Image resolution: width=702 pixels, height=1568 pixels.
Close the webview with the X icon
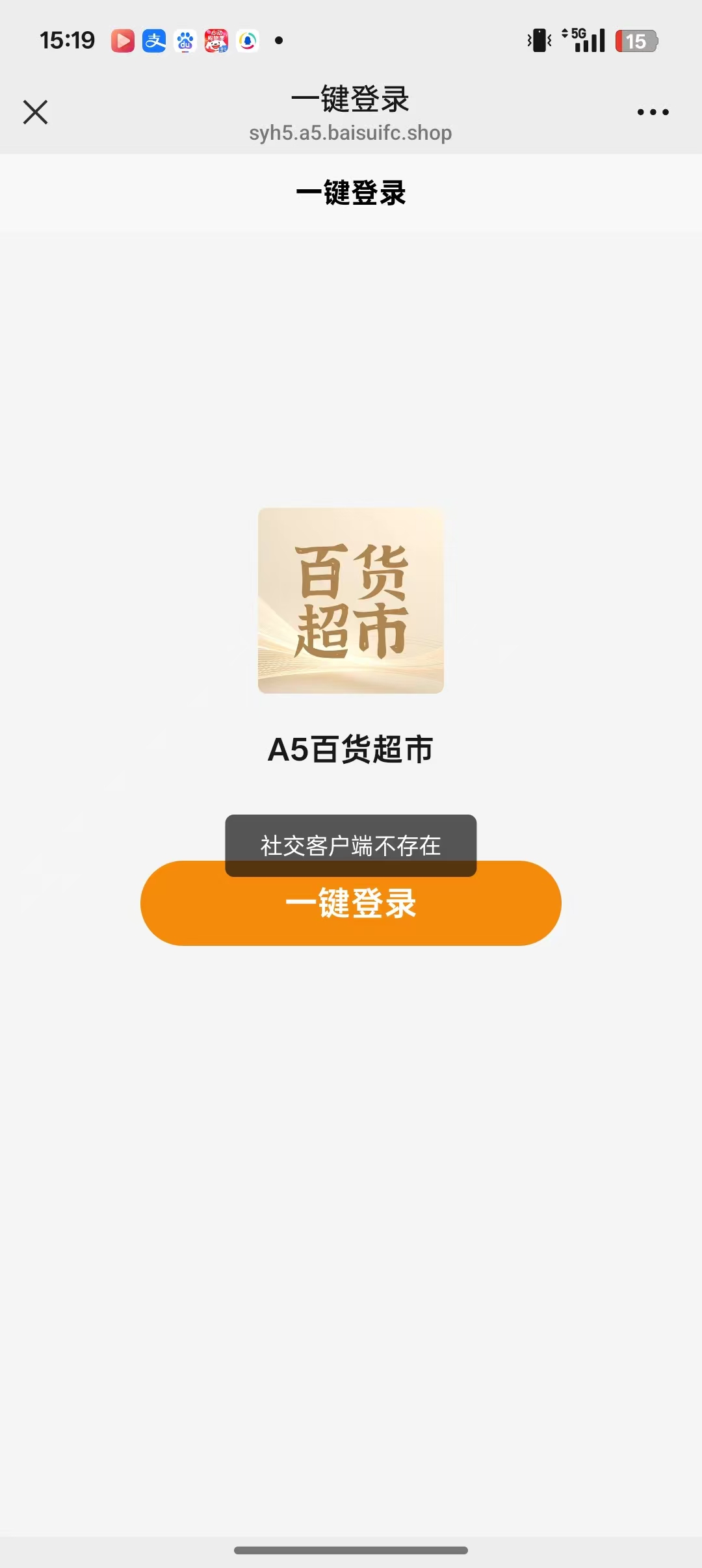(x=35, y=112)
